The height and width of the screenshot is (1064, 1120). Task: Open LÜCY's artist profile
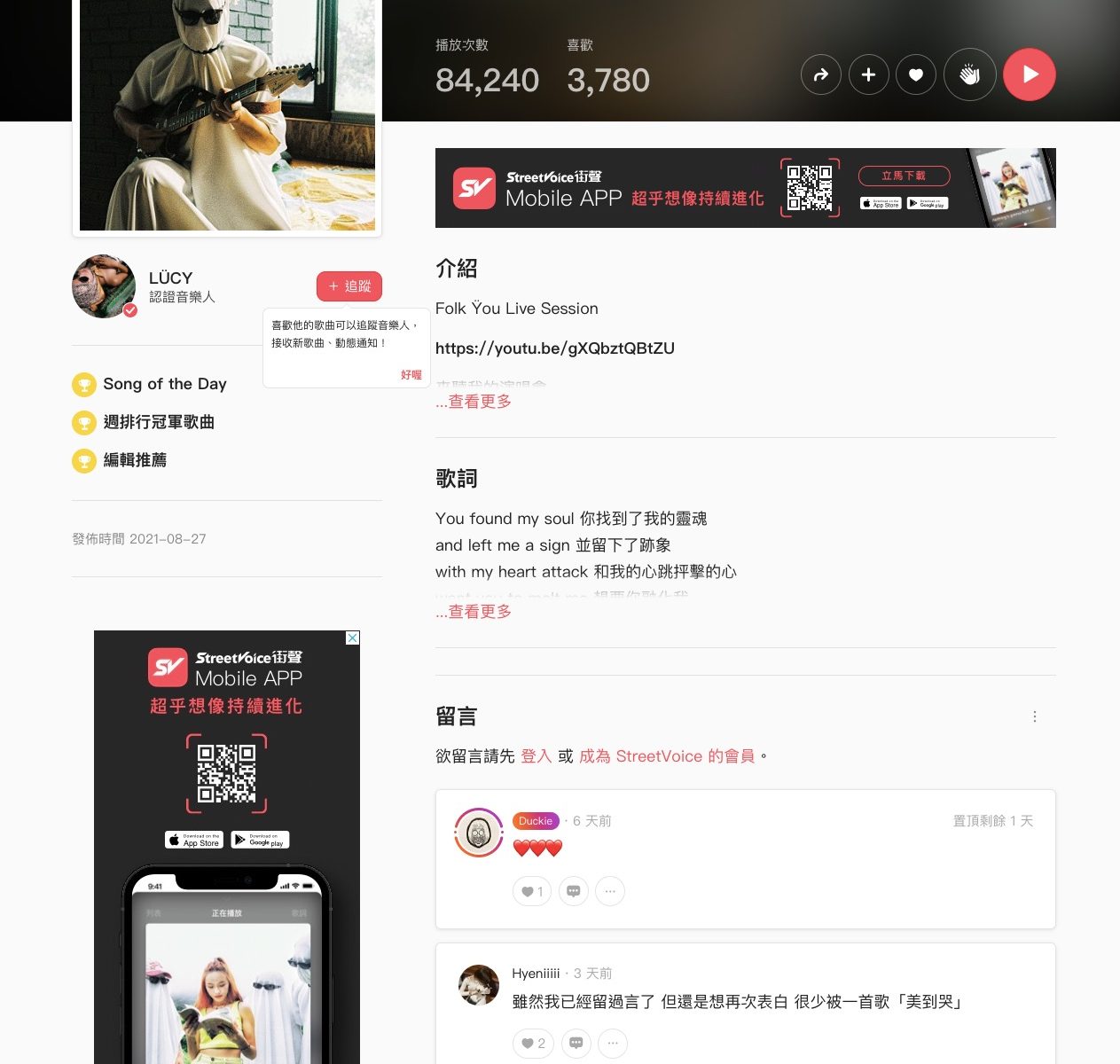[x=170, y=278]
